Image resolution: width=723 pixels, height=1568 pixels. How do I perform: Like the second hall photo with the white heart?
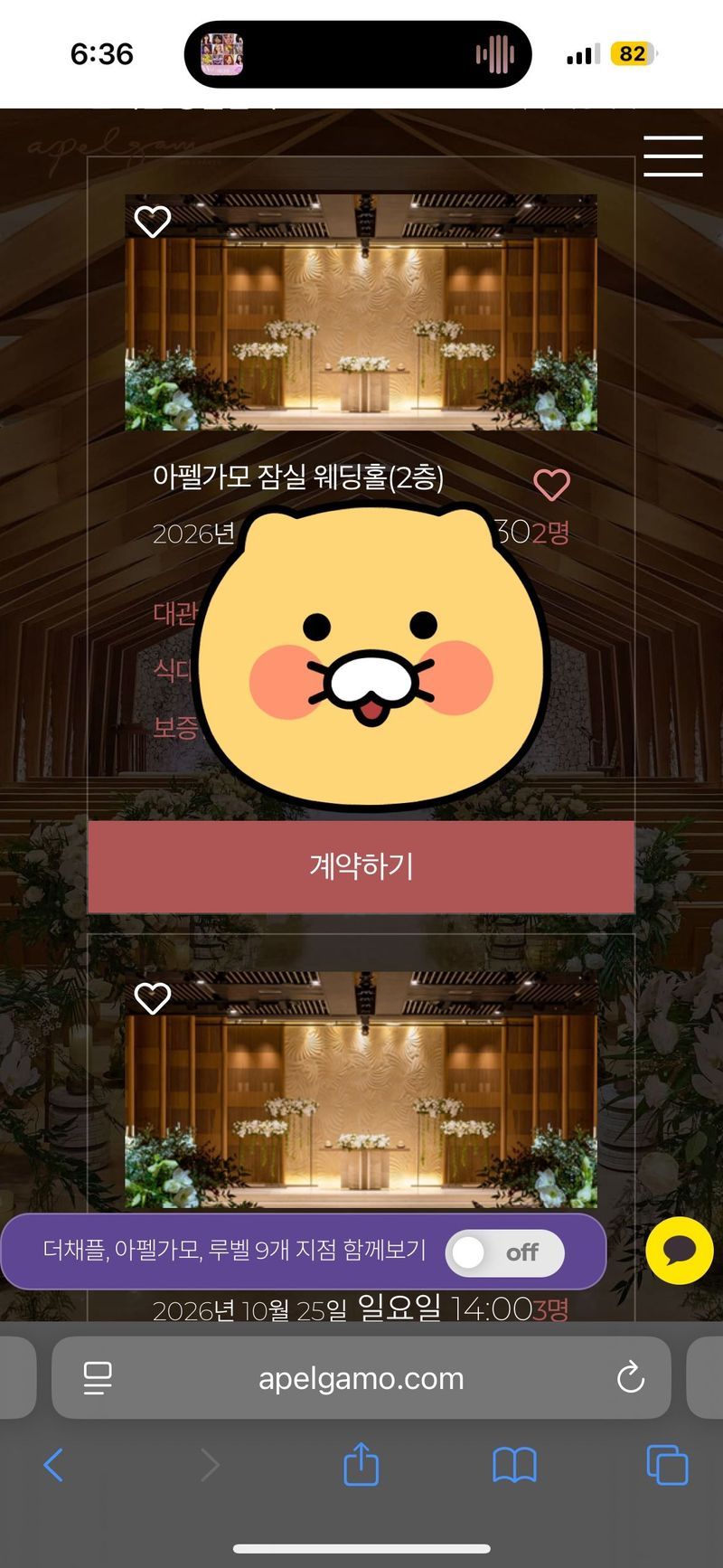(152, 998)
